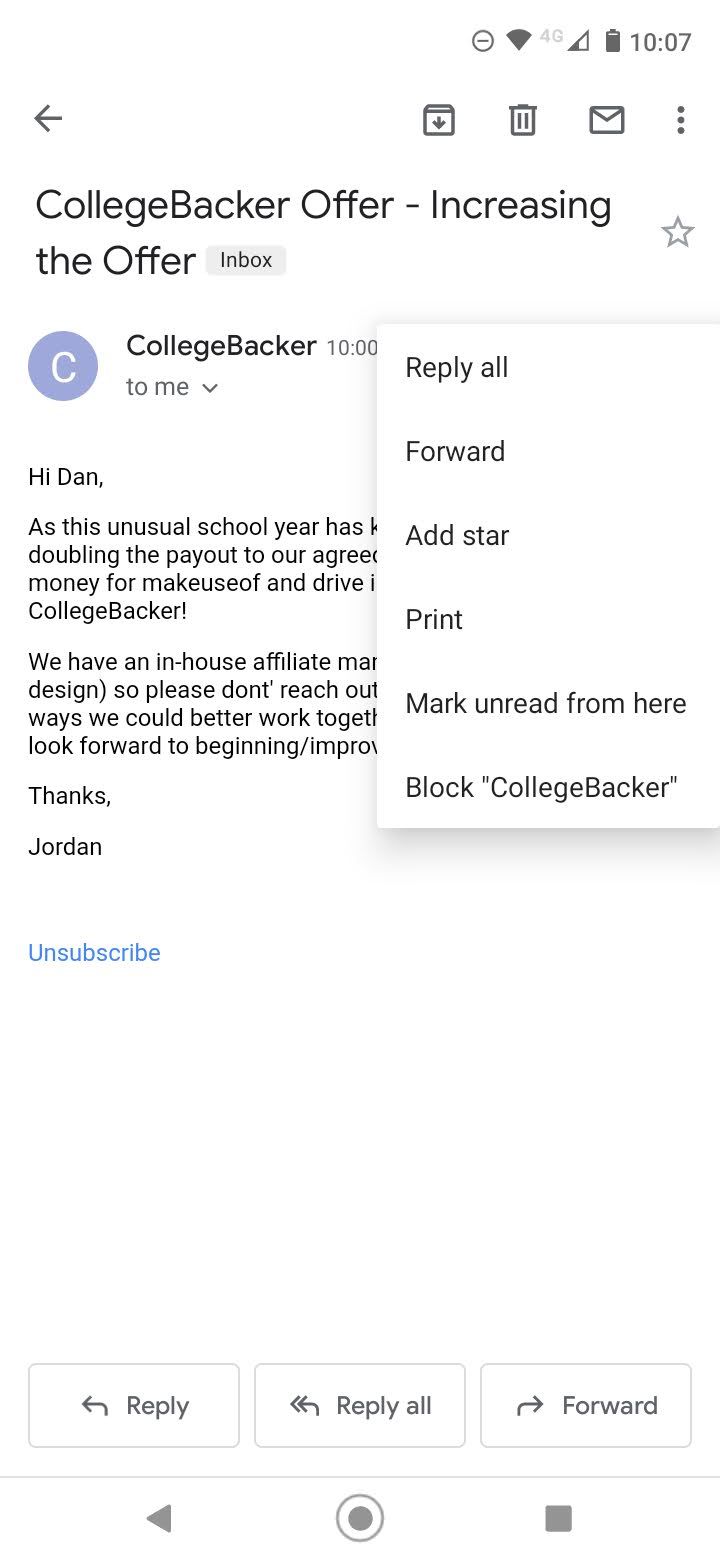The height and width of the screenshot is (1560, 720).
Task: Select Print from the menu
Action: click(x=434, y=619)
